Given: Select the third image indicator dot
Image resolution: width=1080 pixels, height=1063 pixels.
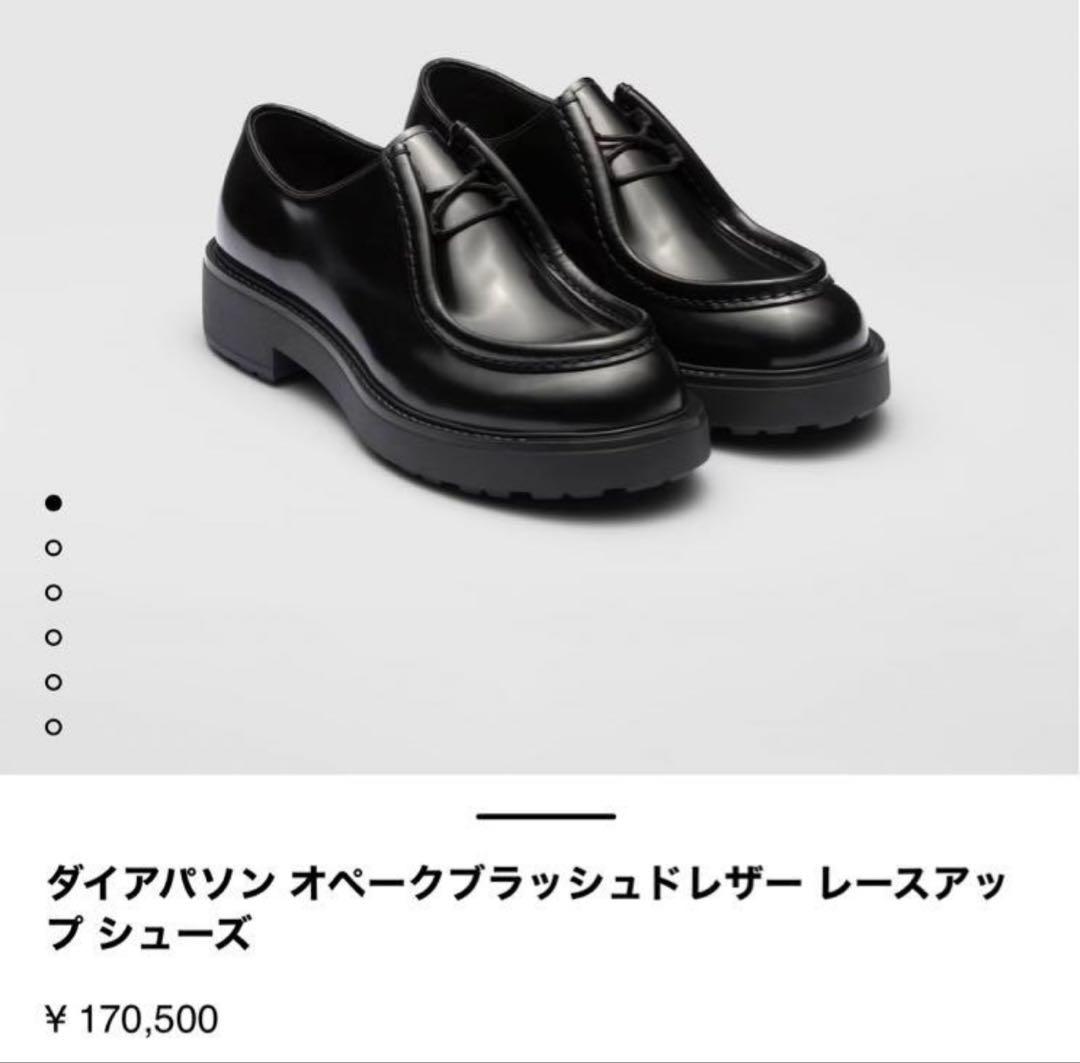Looking at the screenshot, I should coord(54,592).
